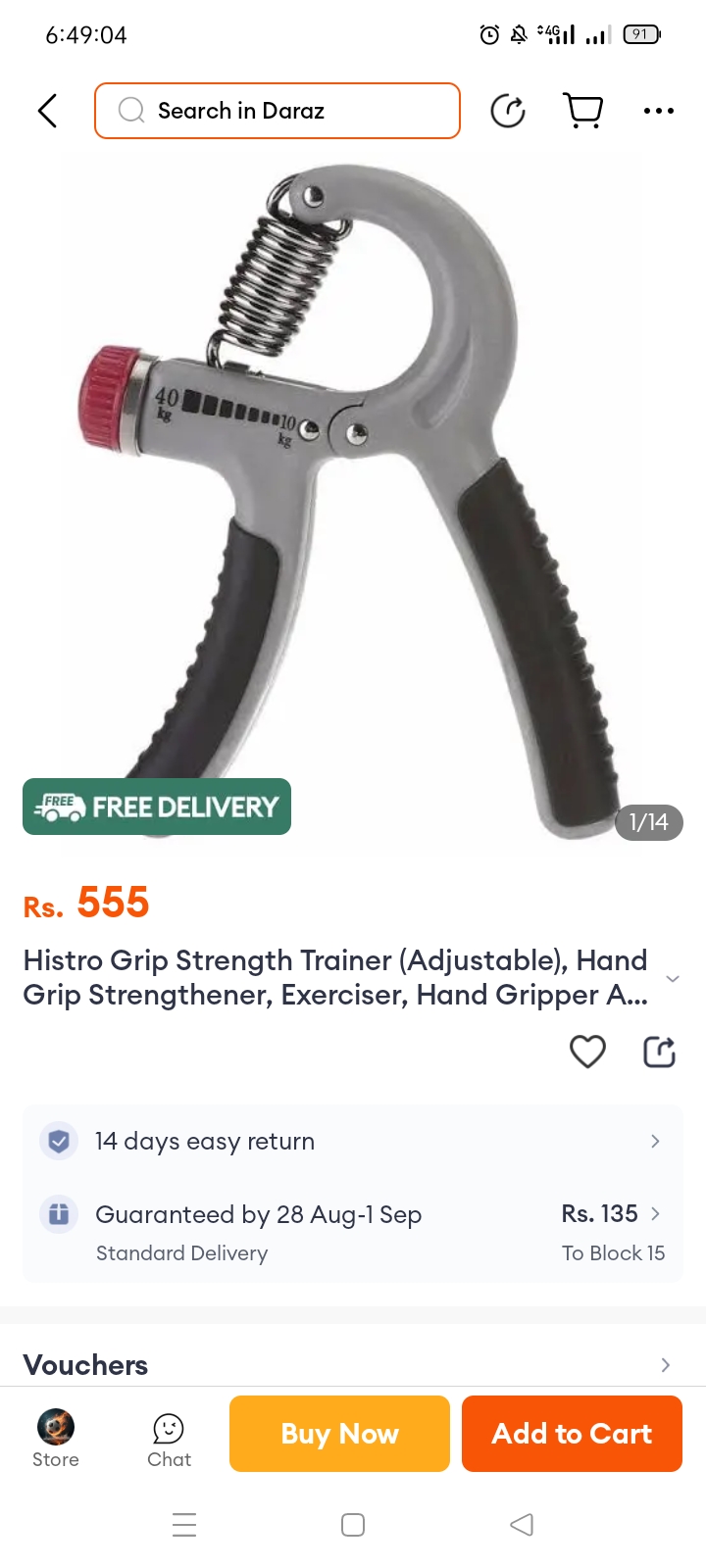Expand the full product title
Screen dimensions: 706x1568
pos(673,978)
